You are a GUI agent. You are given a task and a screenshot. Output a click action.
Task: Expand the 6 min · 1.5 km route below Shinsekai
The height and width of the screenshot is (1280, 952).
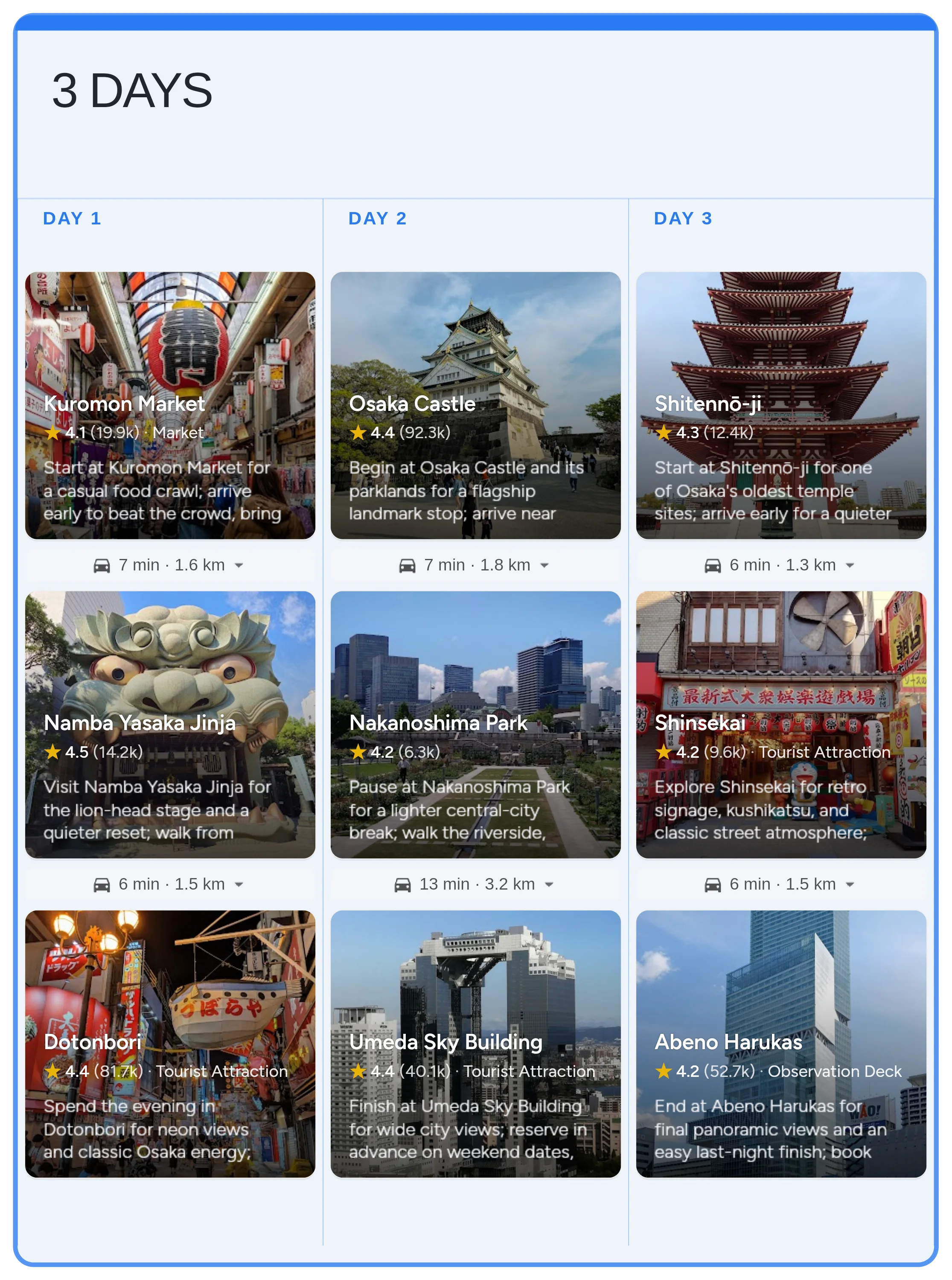coord(850,884)
